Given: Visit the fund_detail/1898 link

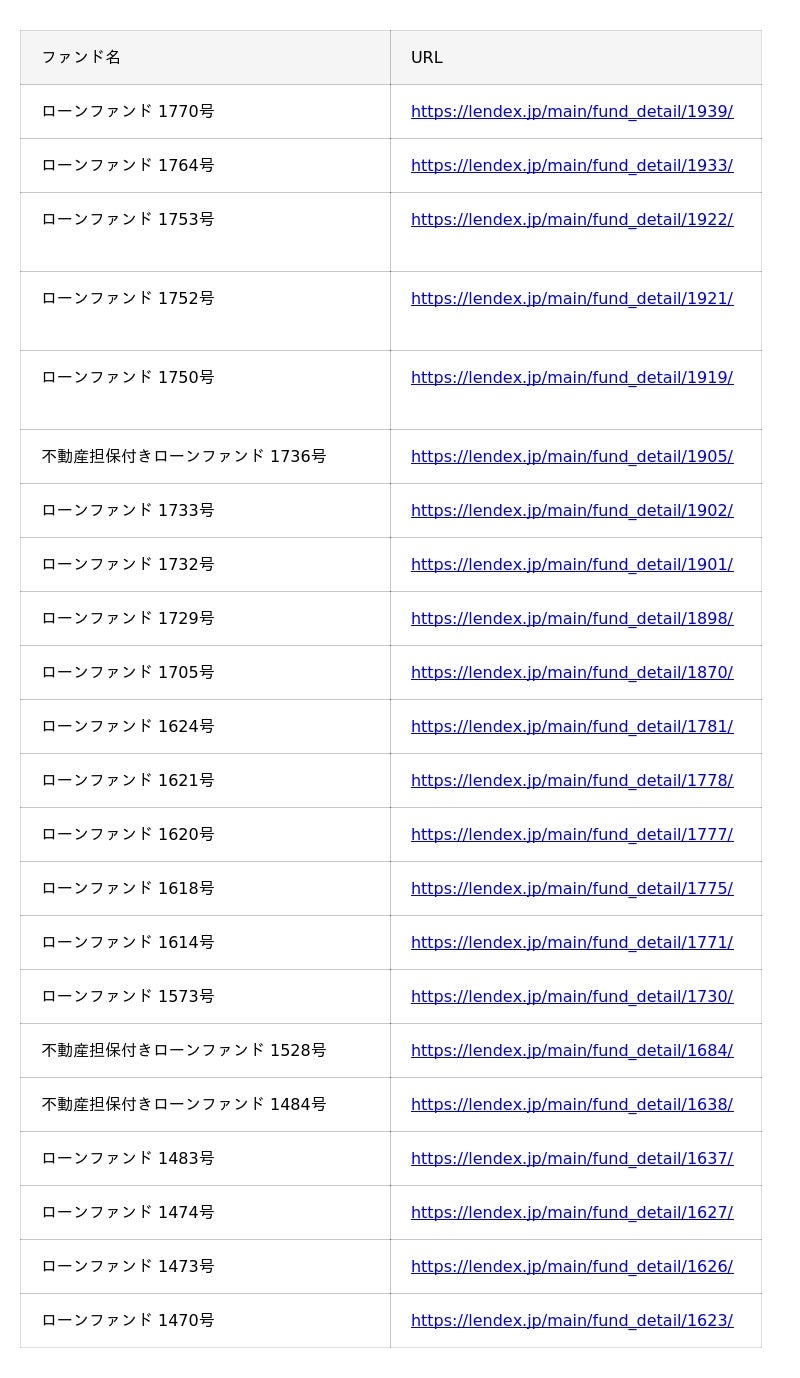Looking at the screenshot, I should (571, 619).
